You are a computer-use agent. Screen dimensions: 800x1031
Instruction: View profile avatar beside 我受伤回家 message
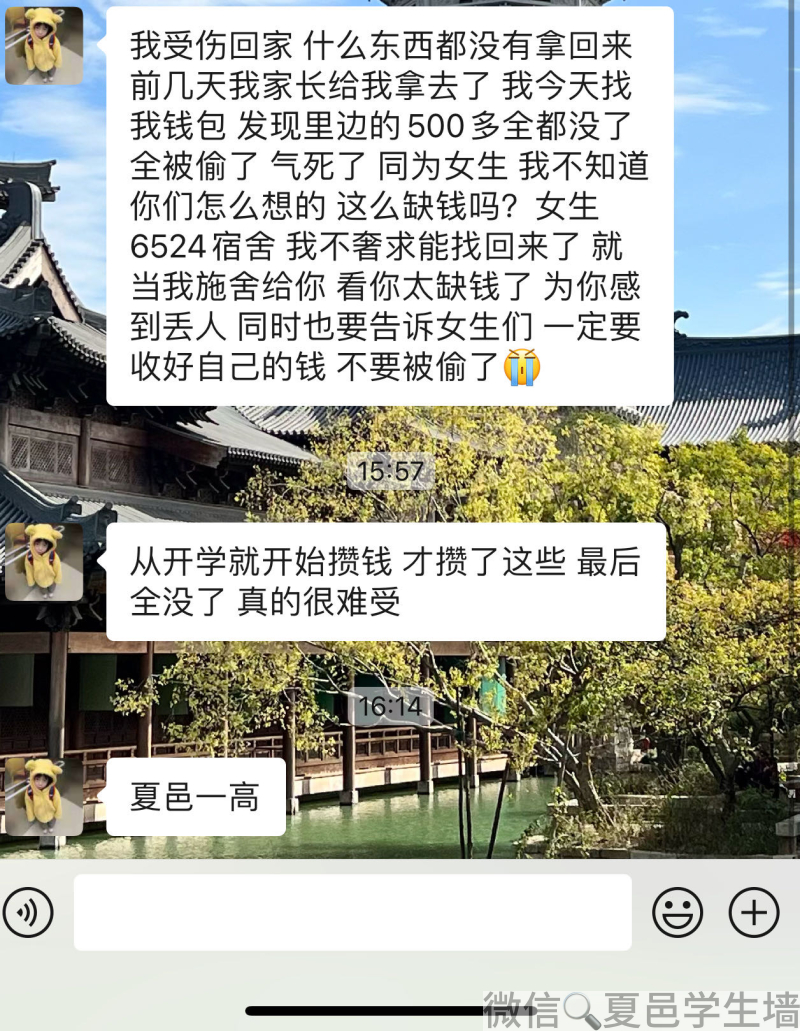point(44,46)
